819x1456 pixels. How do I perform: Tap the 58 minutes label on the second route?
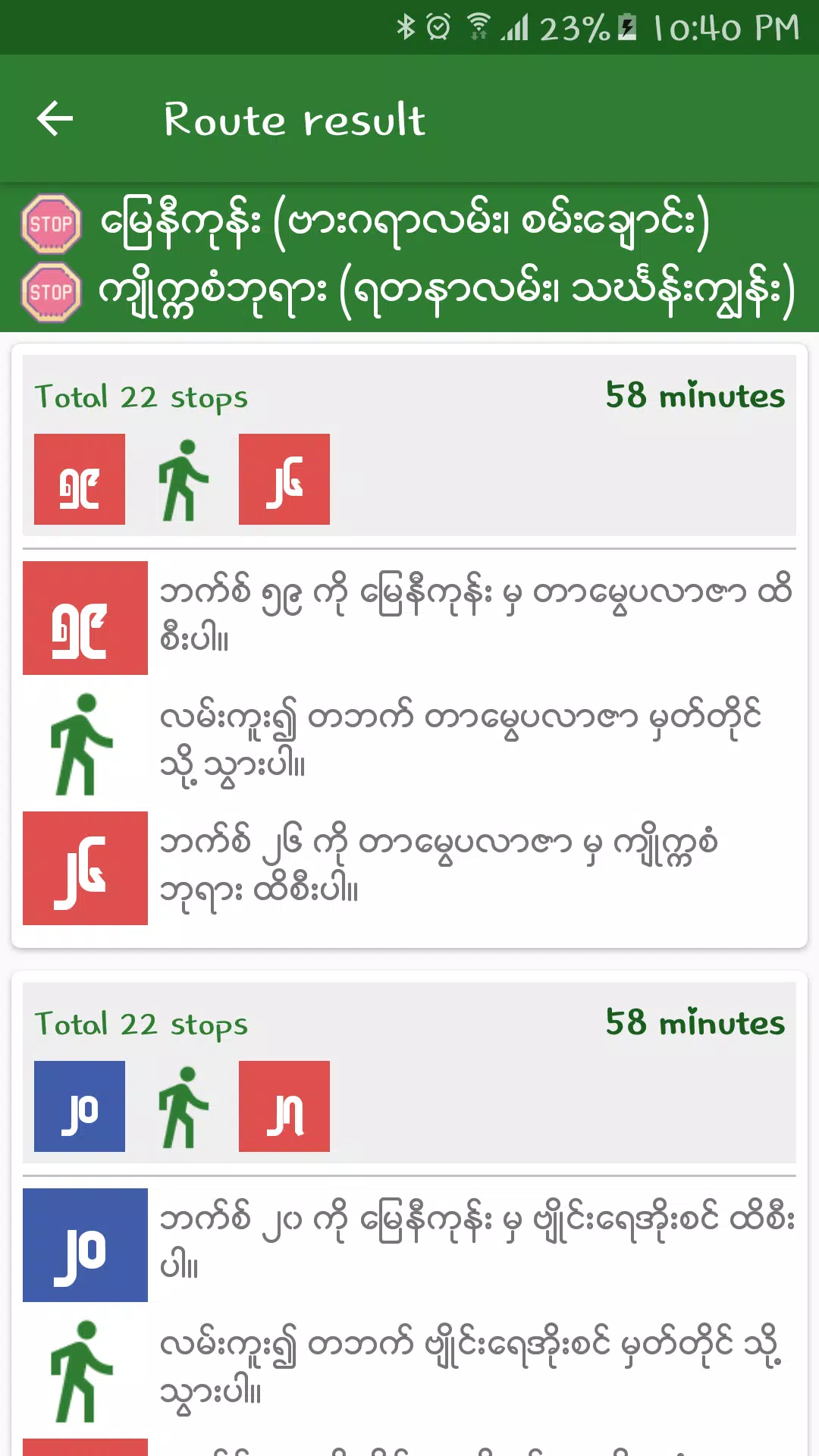pos(695,1022)
